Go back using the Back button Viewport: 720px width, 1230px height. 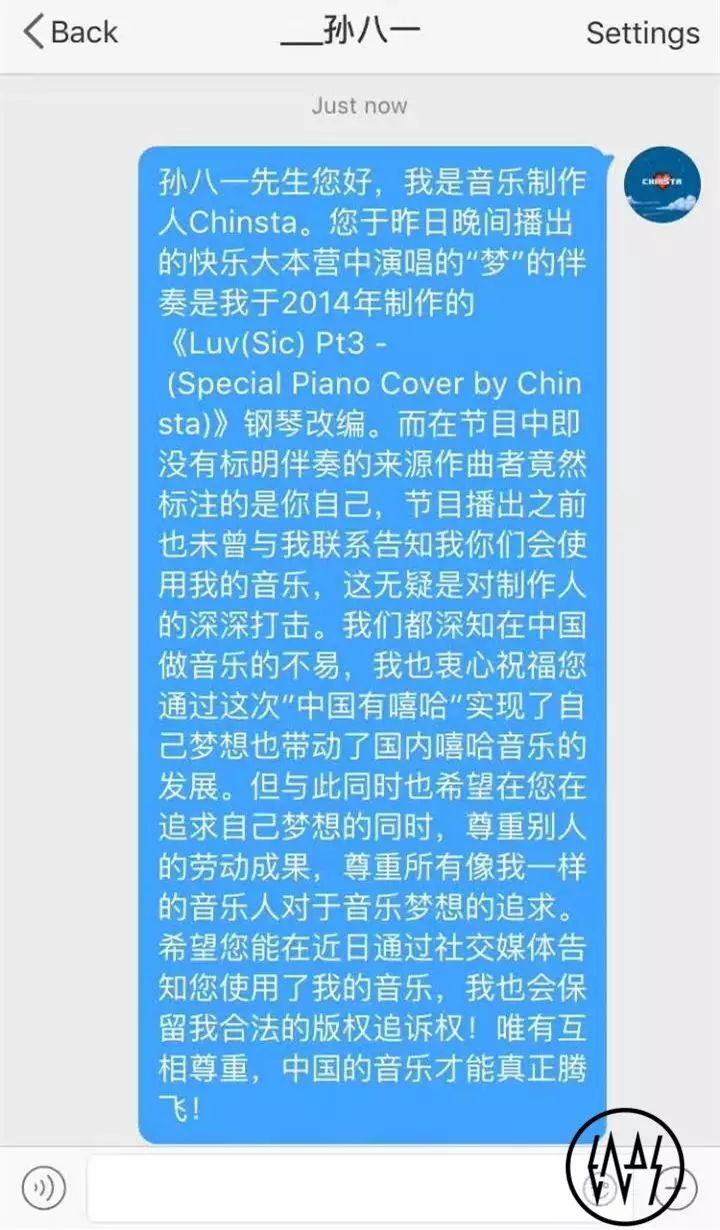coord(70,32)
